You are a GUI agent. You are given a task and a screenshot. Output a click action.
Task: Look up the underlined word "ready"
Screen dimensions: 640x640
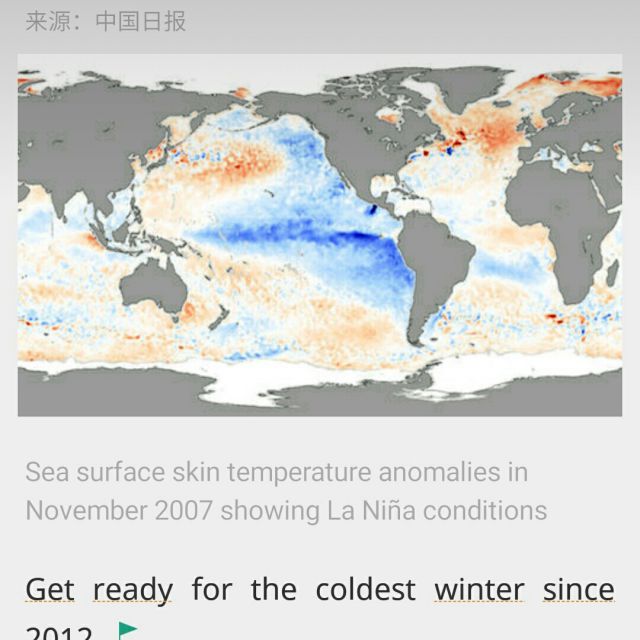point(133,591)
